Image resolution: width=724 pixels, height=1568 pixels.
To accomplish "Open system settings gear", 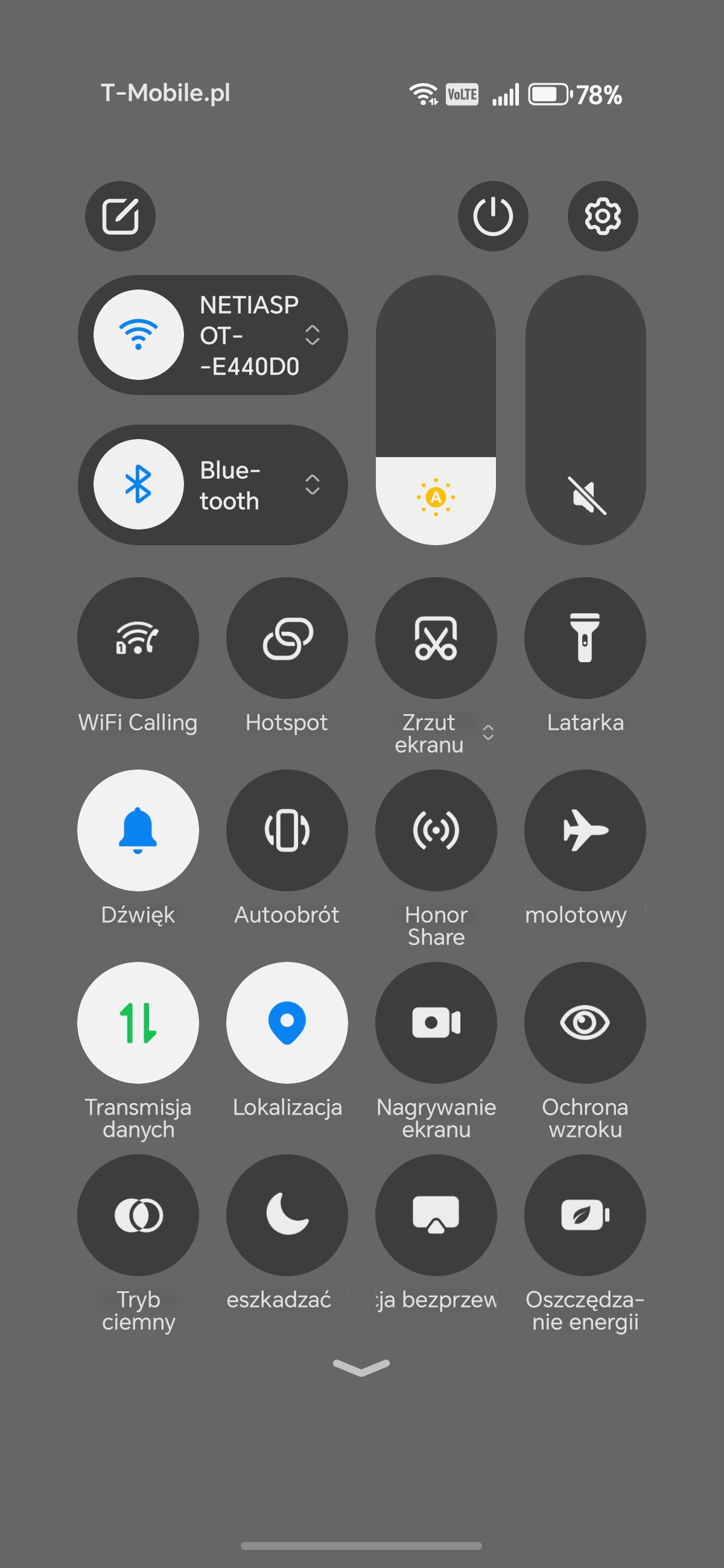I will click(602, 216).
